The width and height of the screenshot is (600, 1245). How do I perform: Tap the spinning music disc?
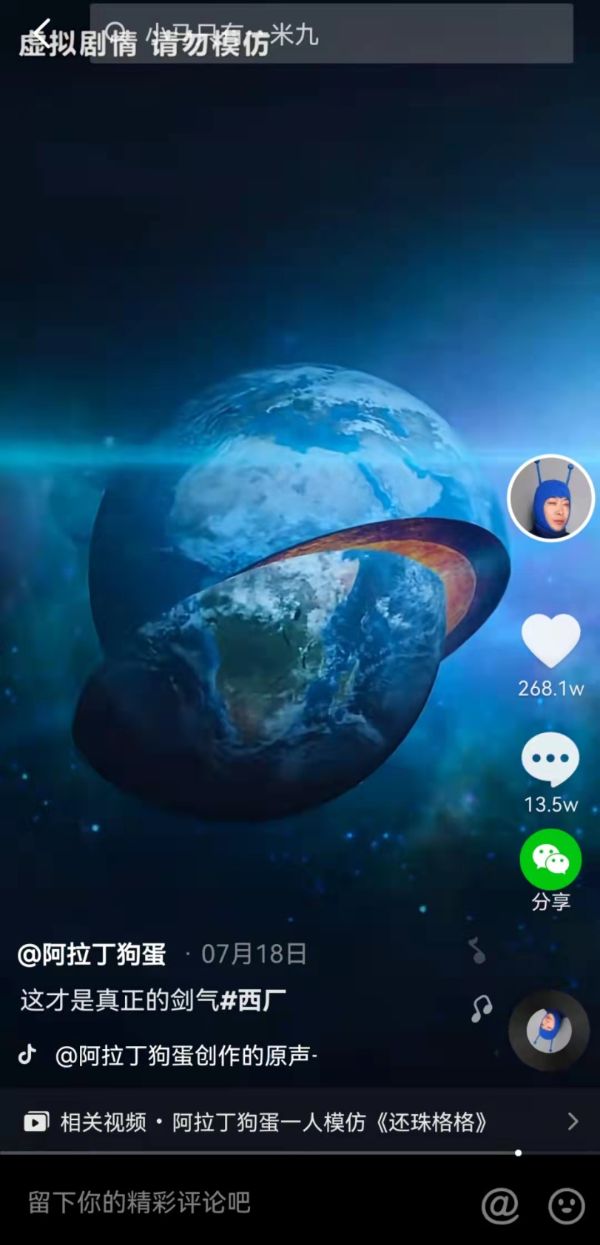pos(549,1030)
